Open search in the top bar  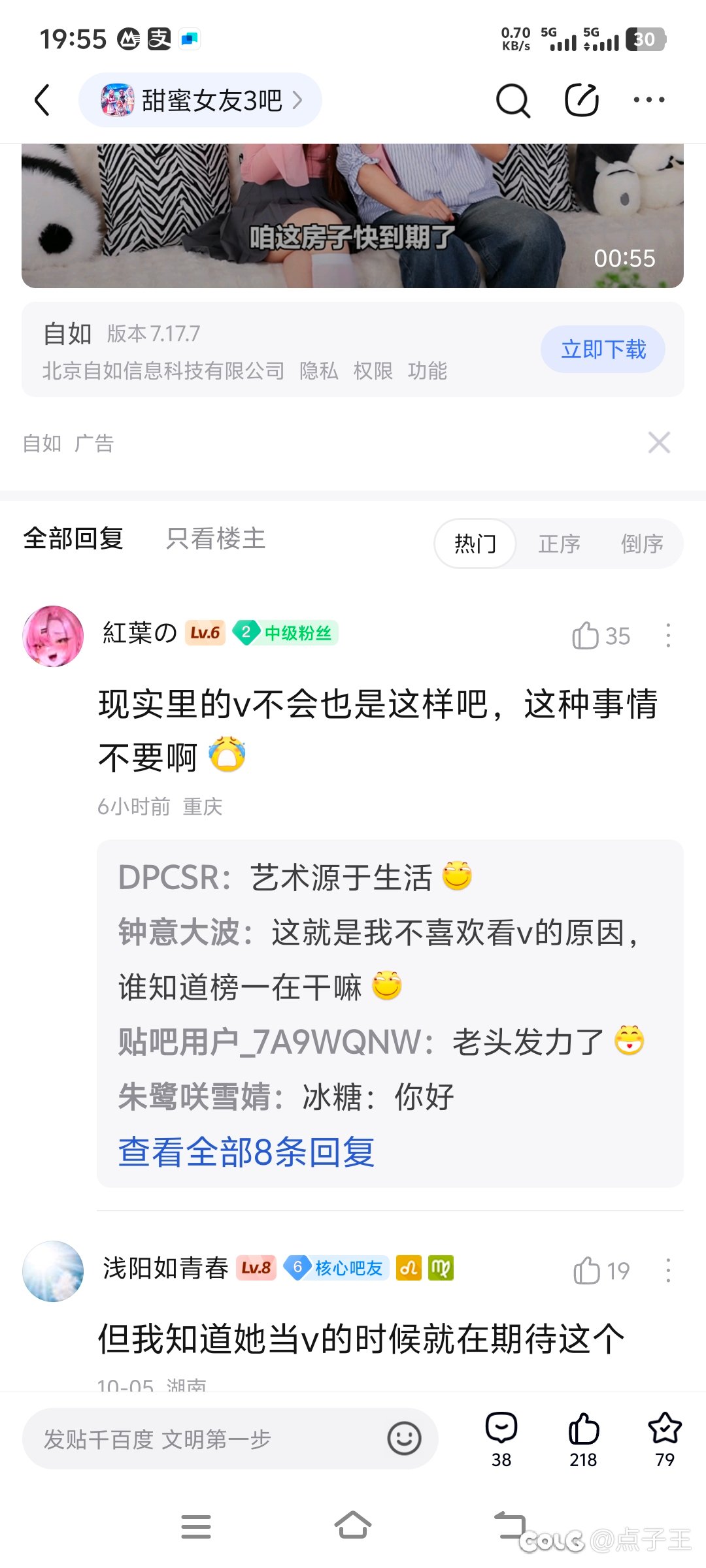coord(513,100)
